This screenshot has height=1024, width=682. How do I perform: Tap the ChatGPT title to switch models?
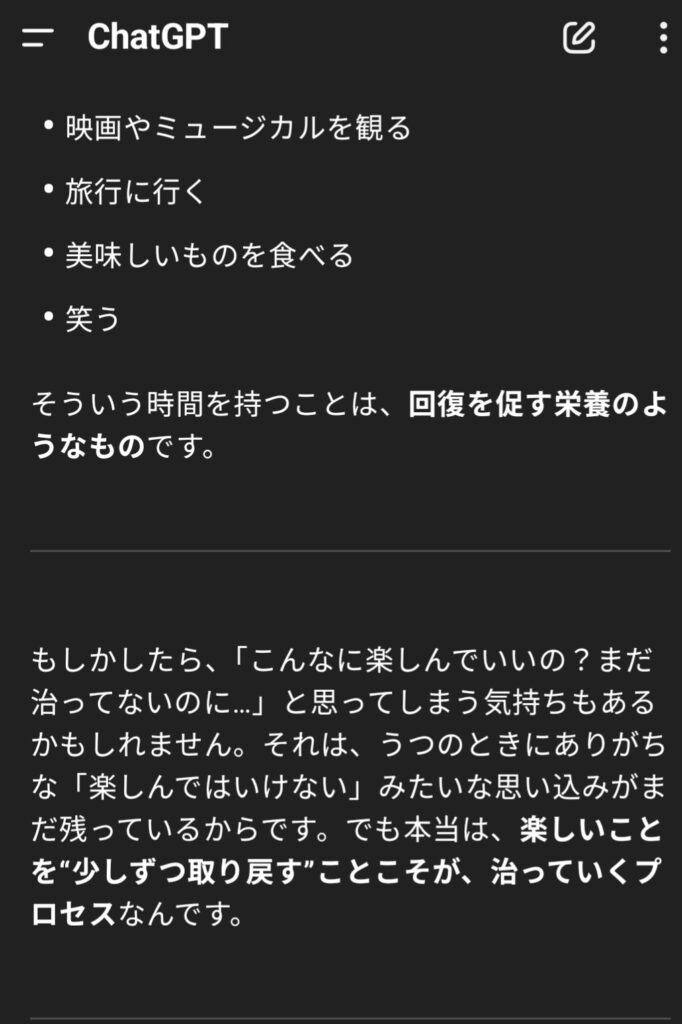157,38
